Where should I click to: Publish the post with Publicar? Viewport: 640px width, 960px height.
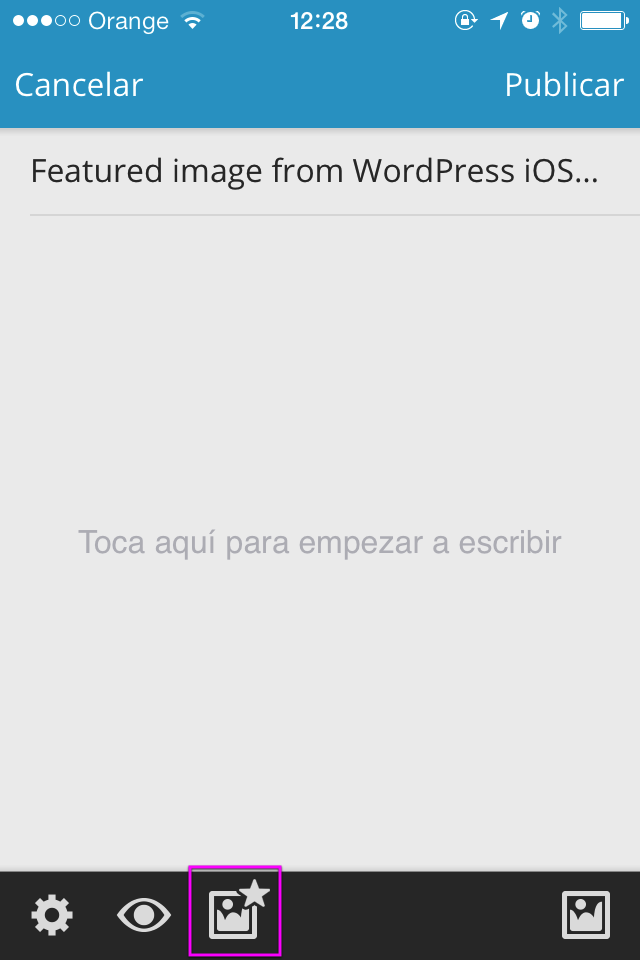tap(563, 85)
